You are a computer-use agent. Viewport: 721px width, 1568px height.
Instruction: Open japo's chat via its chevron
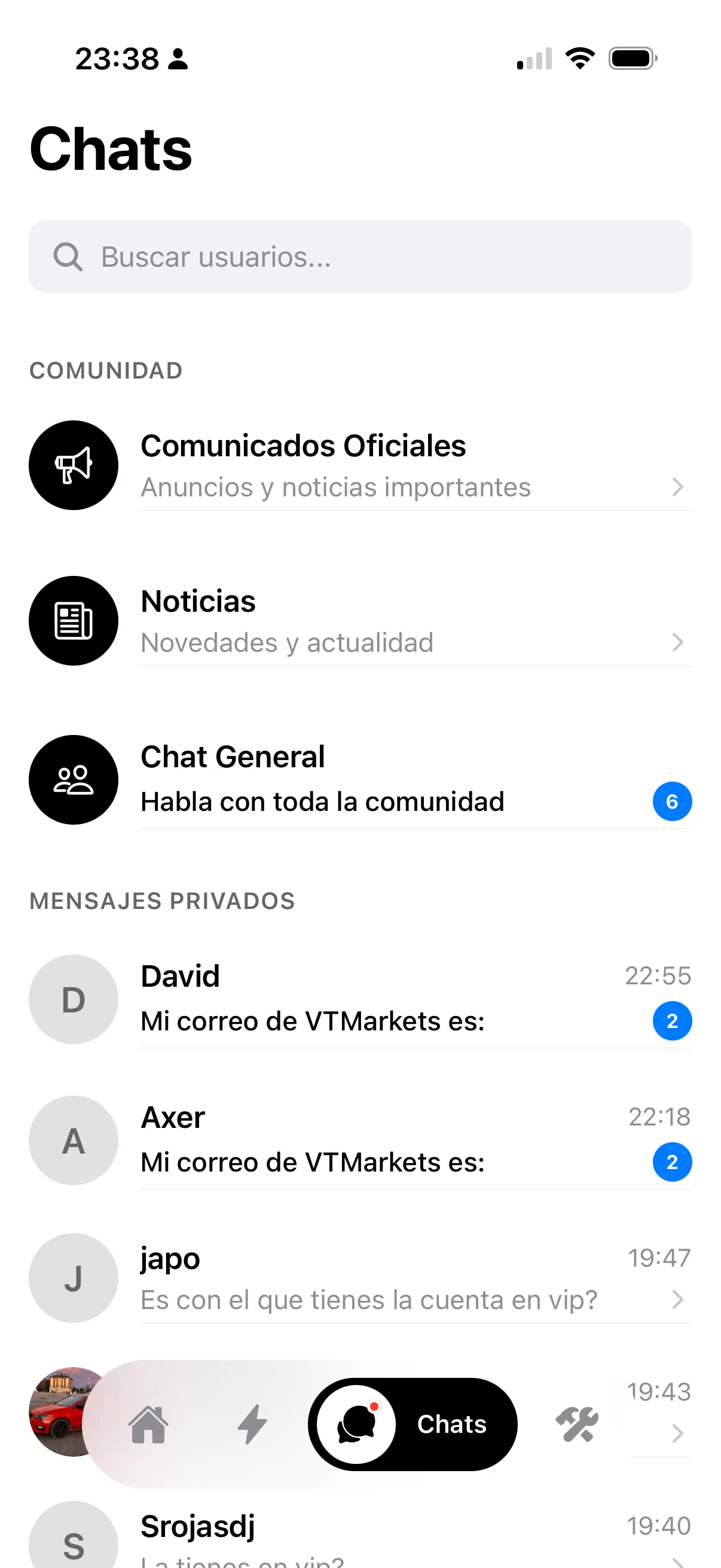pos(677,1301)
